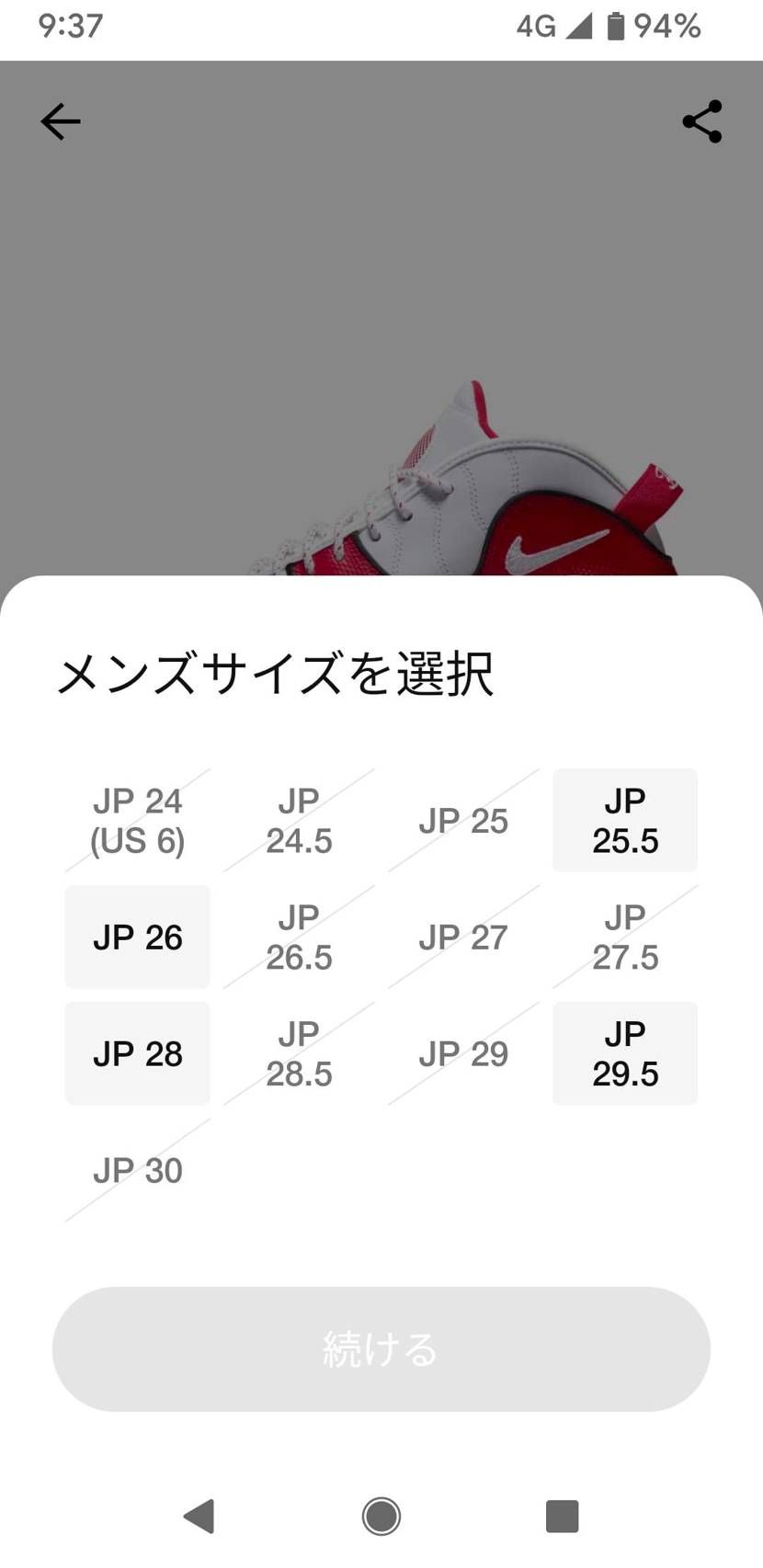Select size JP 26
Image resolution: width=763 pixels, height=1568 pixels.
coord(136,937)
